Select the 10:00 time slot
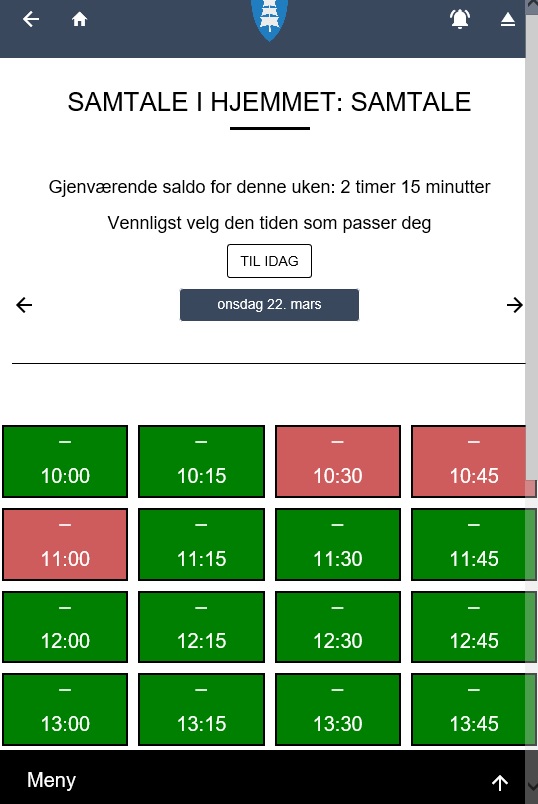 (65, 461)
